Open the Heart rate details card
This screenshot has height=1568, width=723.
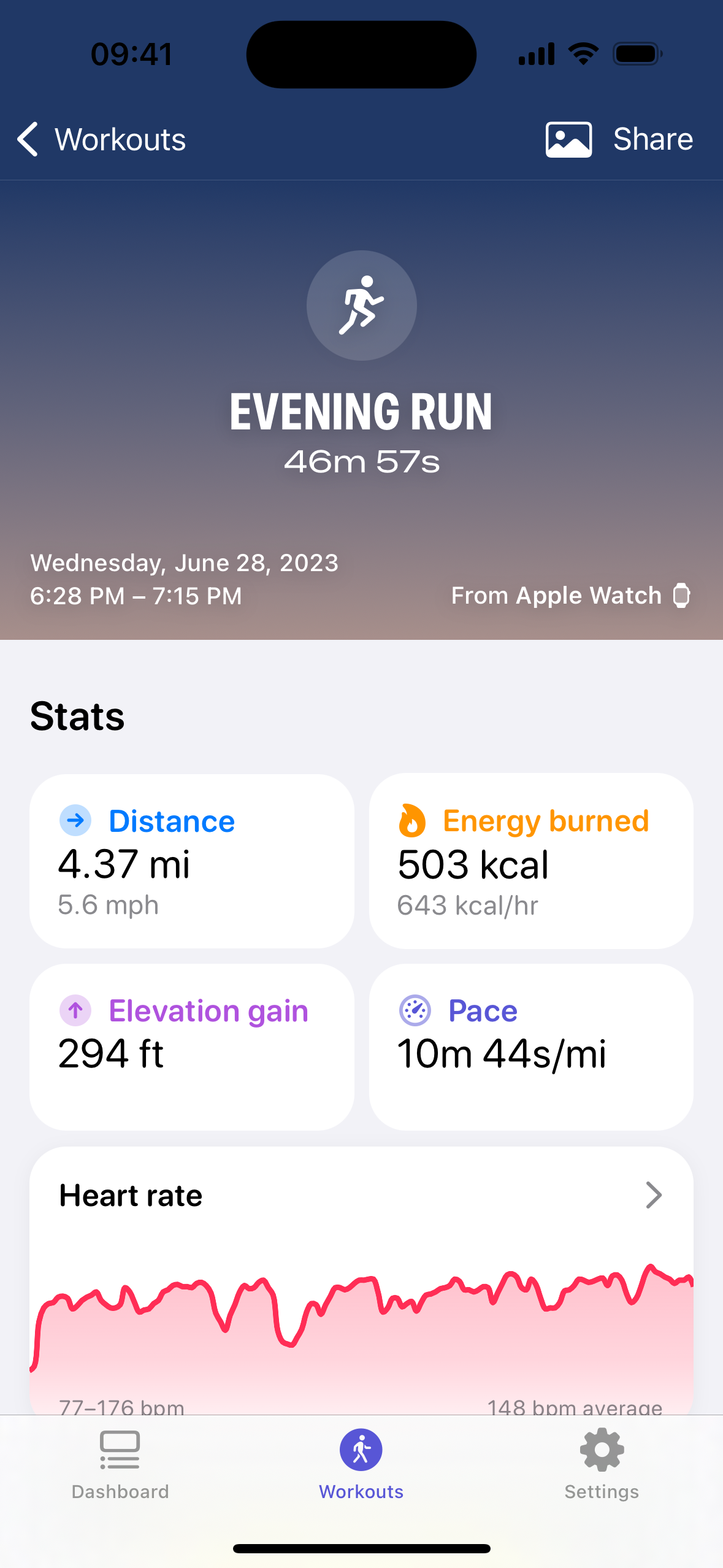point(361,1281)
